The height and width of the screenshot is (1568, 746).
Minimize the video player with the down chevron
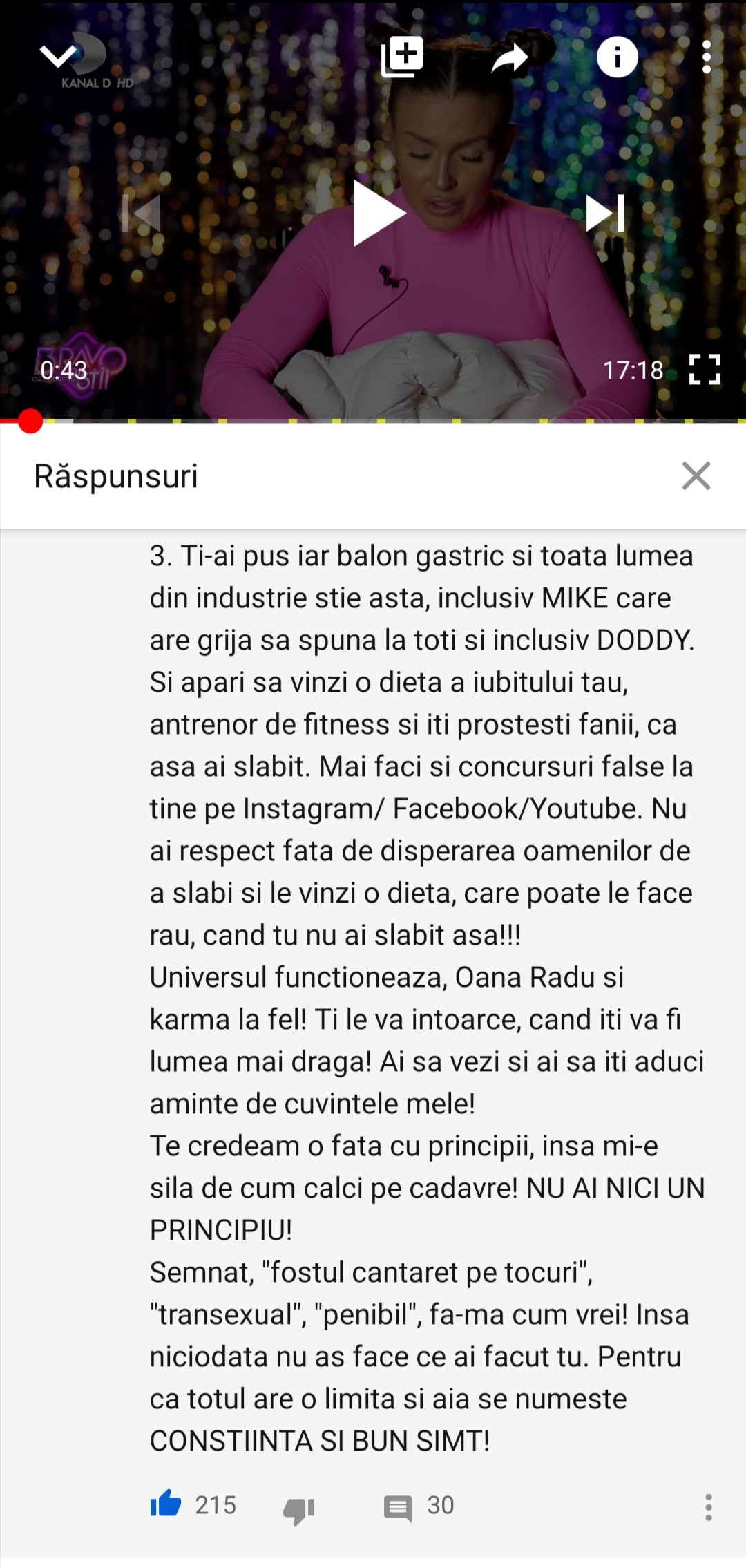[59, 57]
